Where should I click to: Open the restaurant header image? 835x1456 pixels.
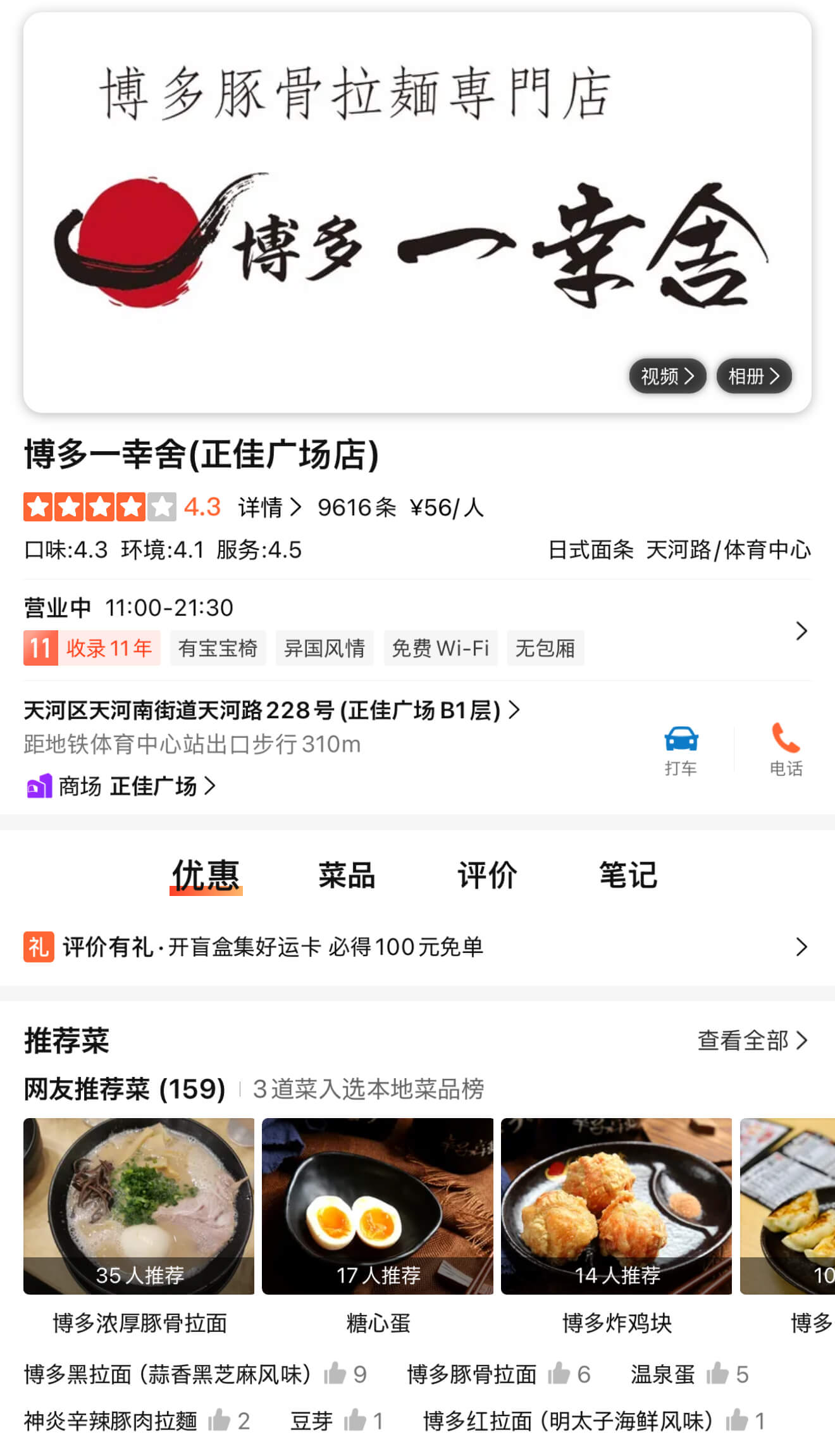pos(417,213)
